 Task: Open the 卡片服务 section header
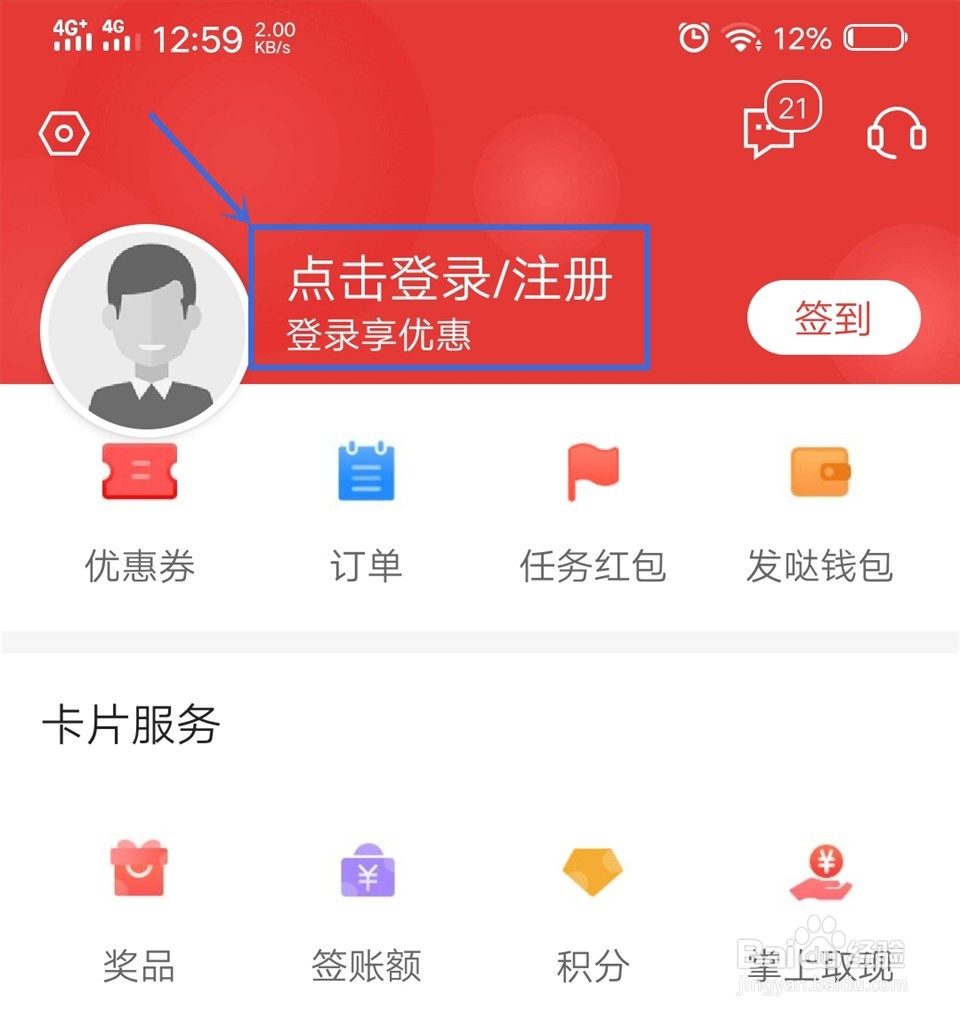[132, 724]
